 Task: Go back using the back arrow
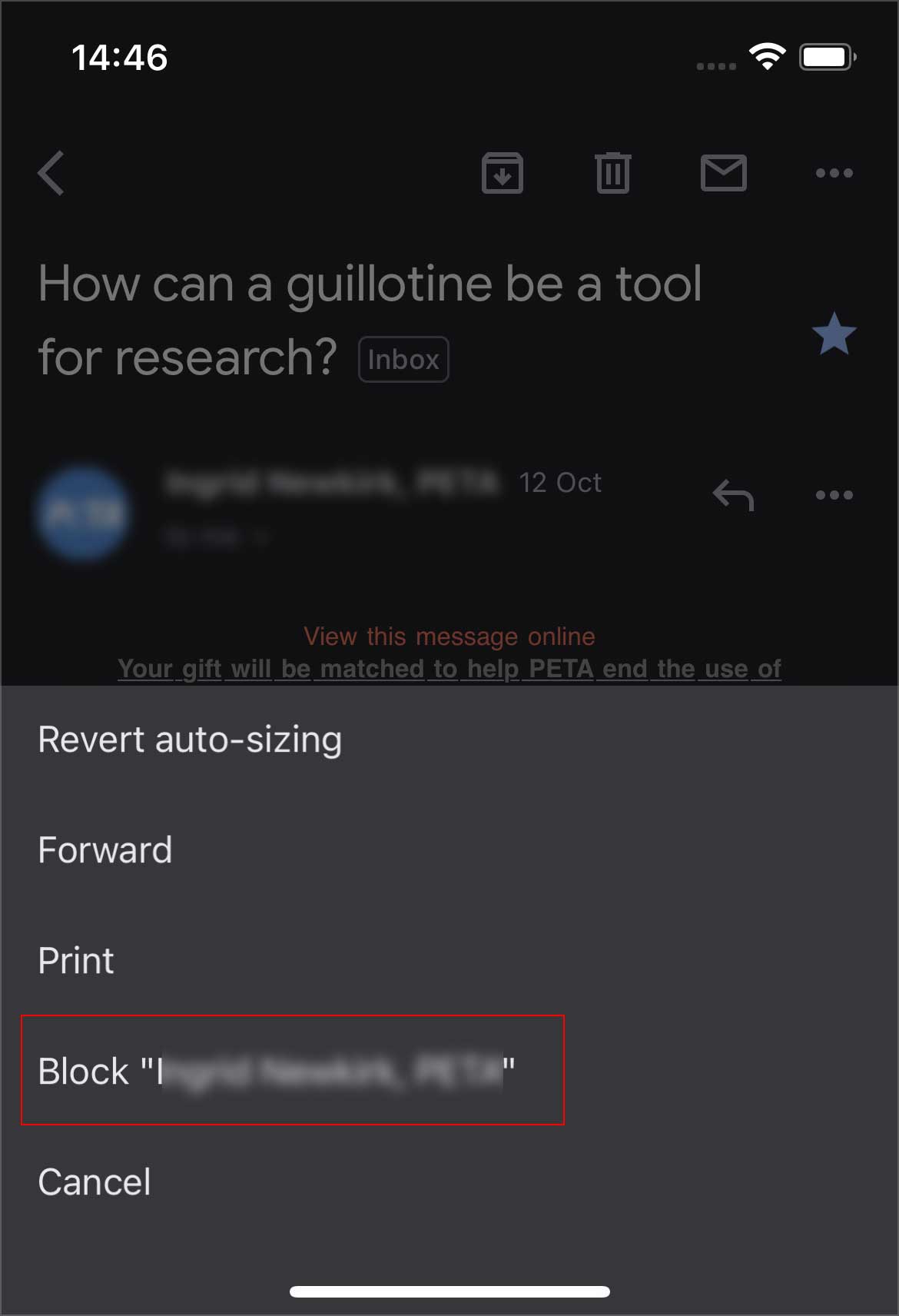(x=51, y=173)
